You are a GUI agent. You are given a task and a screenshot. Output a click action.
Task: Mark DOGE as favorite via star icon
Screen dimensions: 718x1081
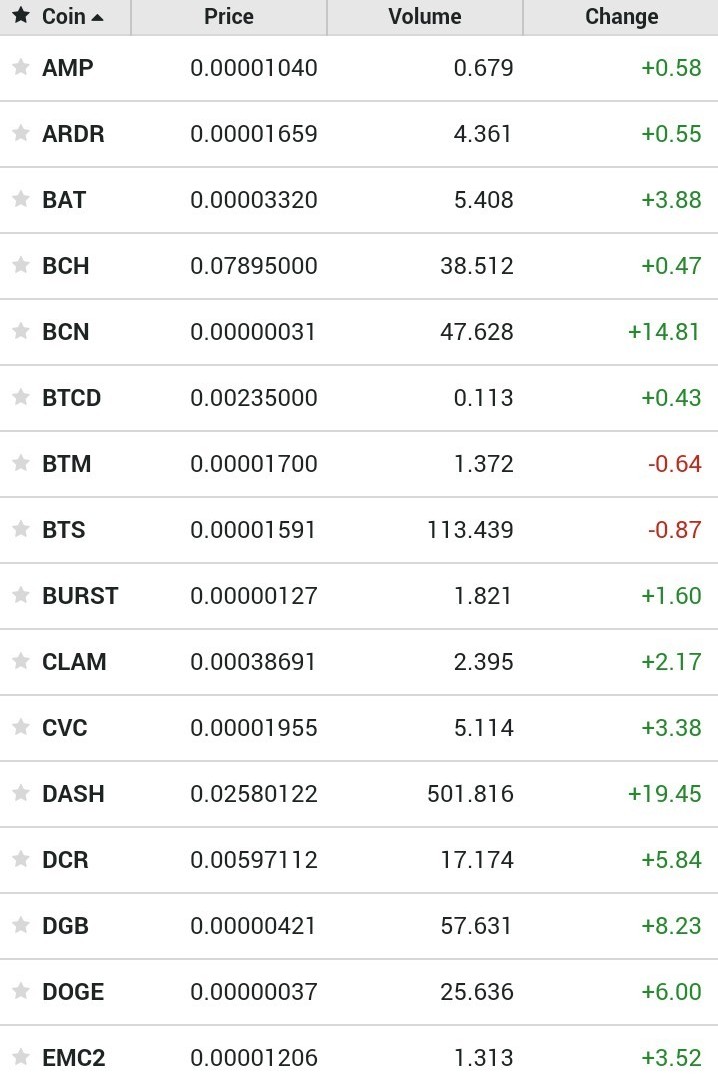pos(20,992)
